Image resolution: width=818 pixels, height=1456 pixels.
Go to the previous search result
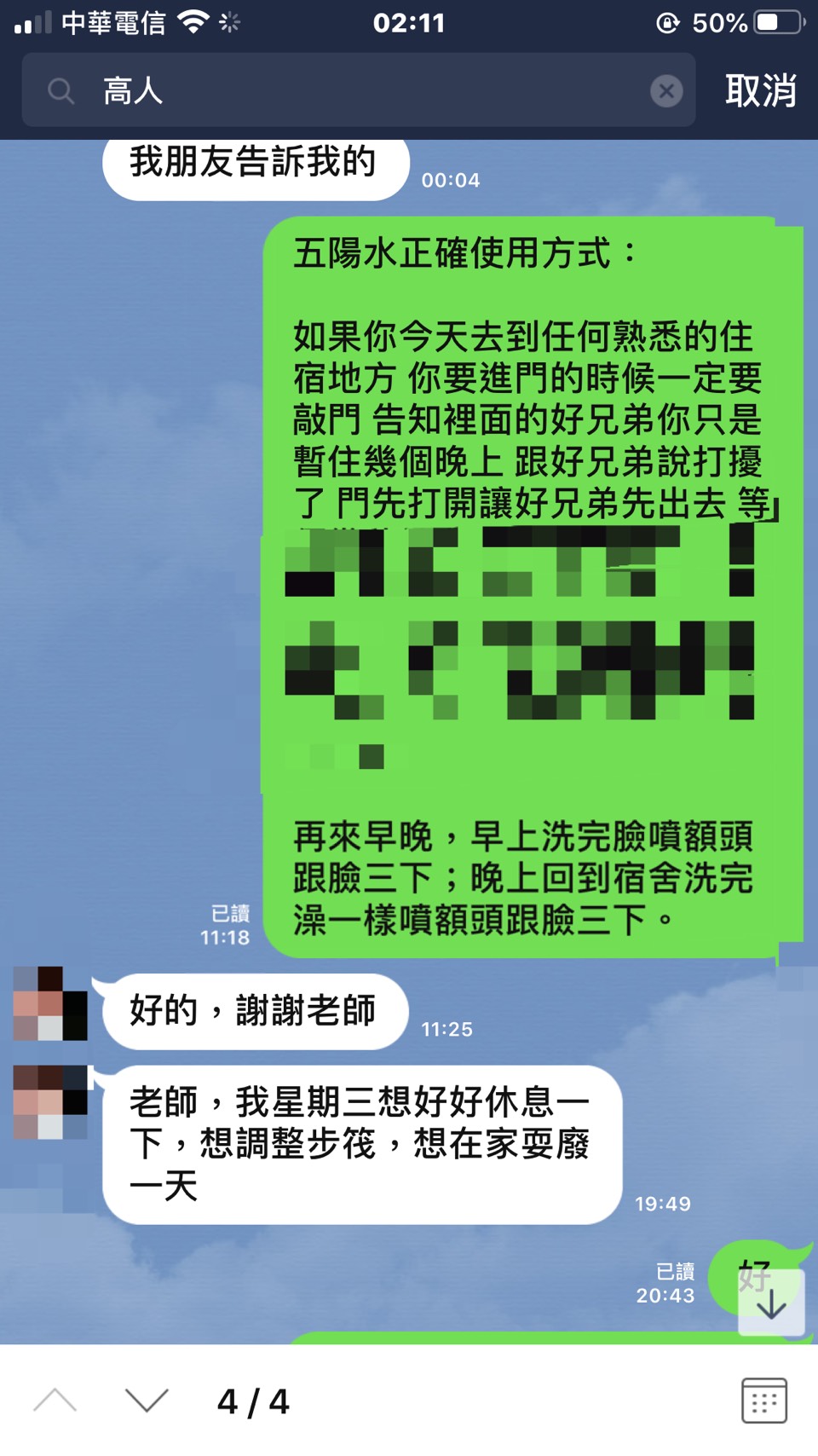click(55, 1400)
